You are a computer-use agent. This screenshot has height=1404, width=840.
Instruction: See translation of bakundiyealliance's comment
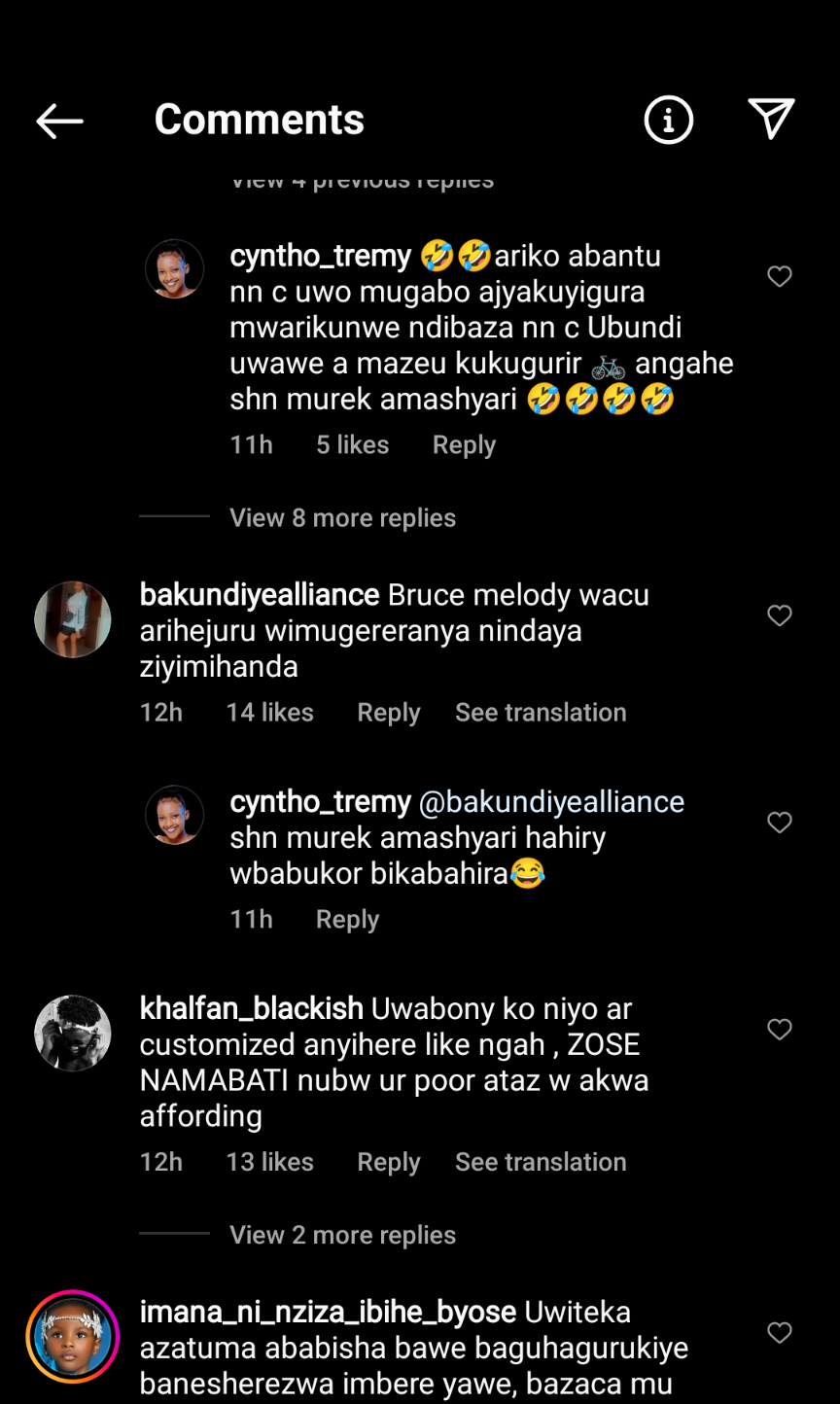pos(541,713)
